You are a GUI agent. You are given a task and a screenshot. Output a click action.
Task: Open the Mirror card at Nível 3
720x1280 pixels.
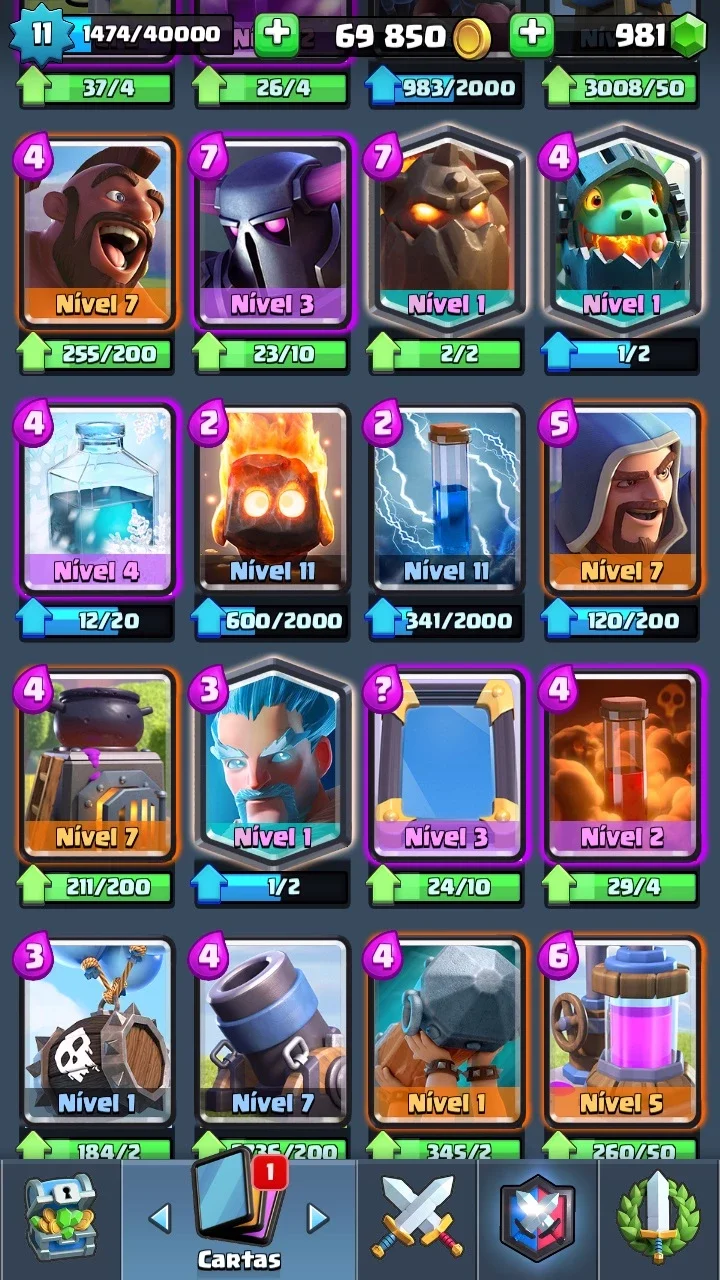[447, 765]
